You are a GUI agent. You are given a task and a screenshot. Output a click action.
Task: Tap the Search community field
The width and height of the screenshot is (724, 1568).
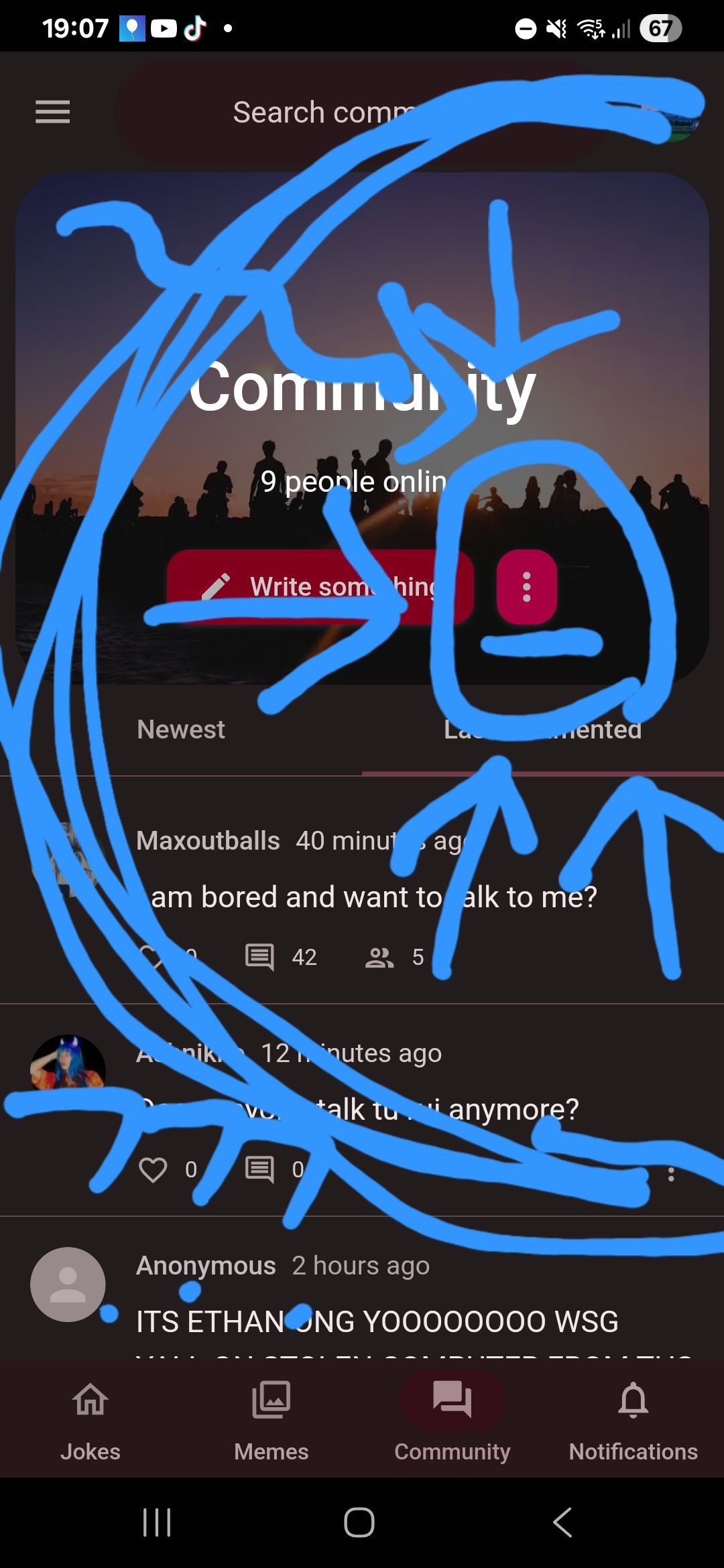click(x=322, y=113)
